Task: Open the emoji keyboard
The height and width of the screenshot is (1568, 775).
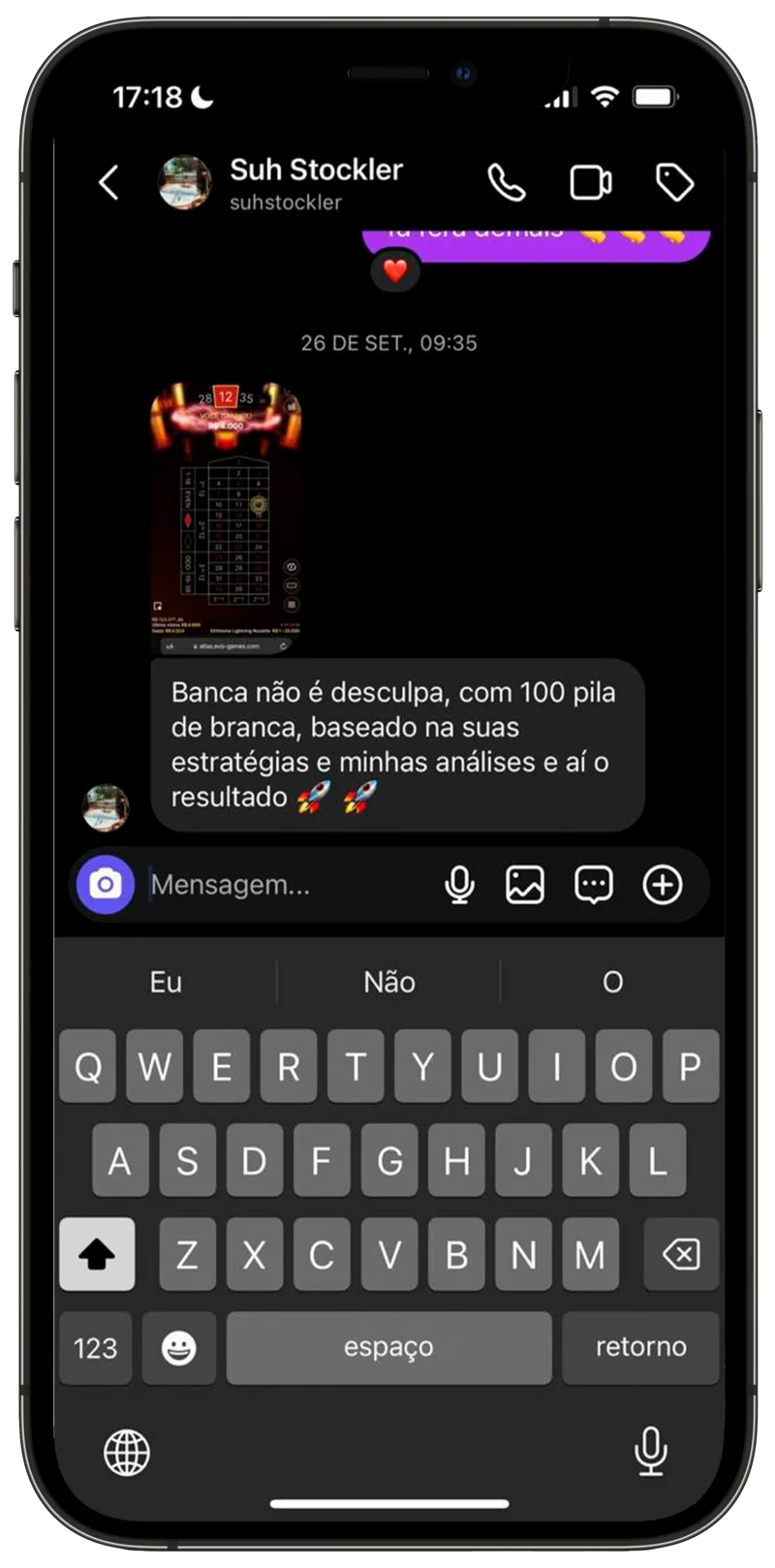Action: [179, 1348]
